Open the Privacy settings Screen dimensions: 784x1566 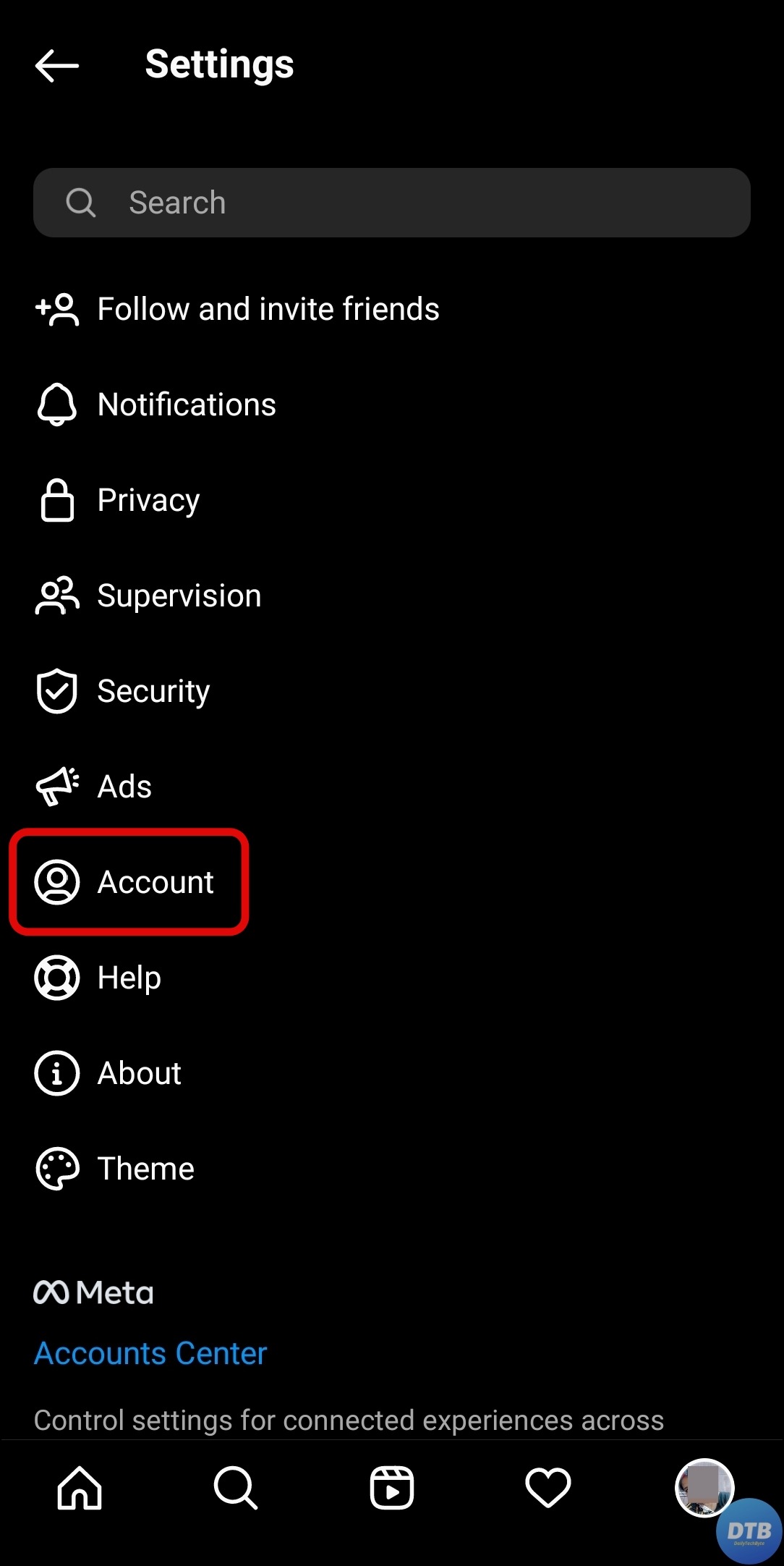click(148, 500)
